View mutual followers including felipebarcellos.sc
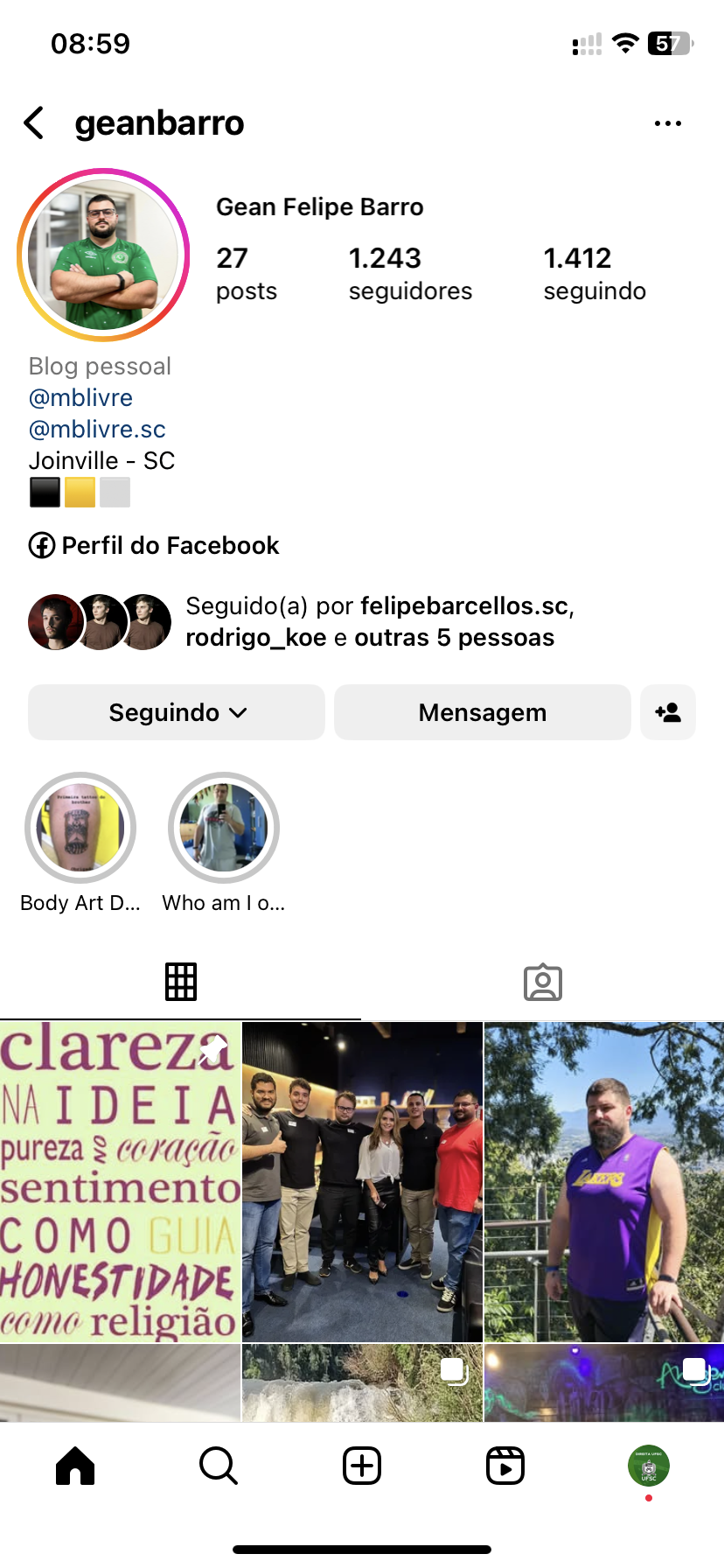724x1568 pixels. (379, 622)
